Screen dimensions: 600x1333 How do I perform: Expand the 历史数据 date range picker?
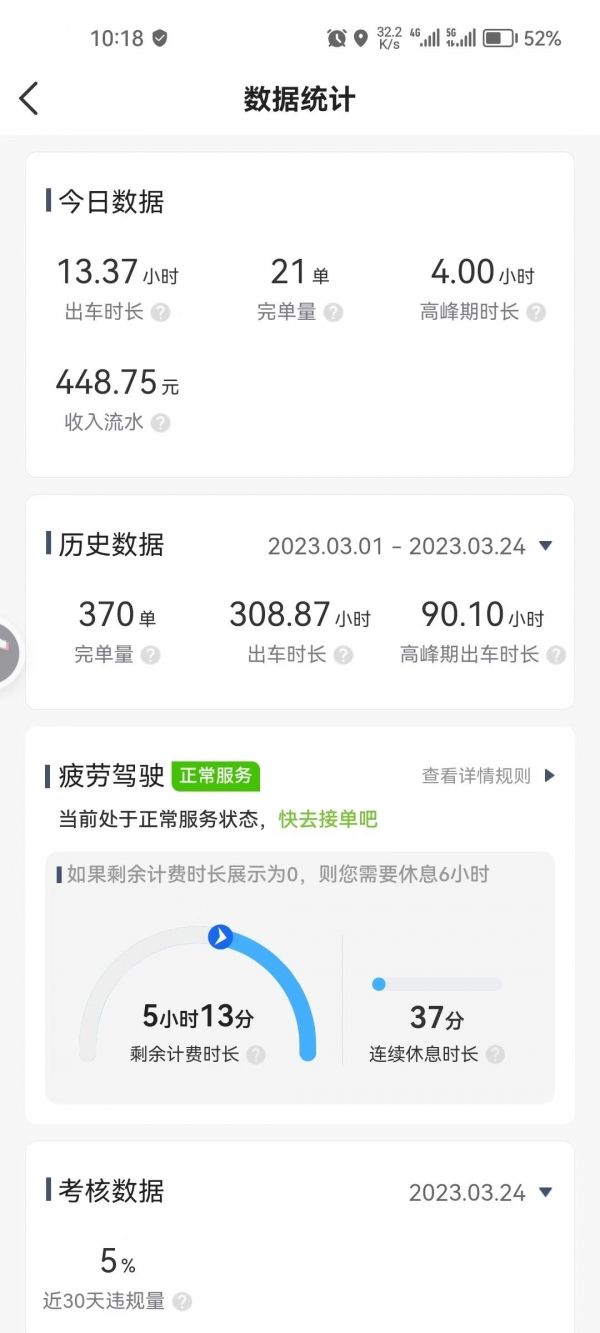pyautogui.click(x=545, y=546)
